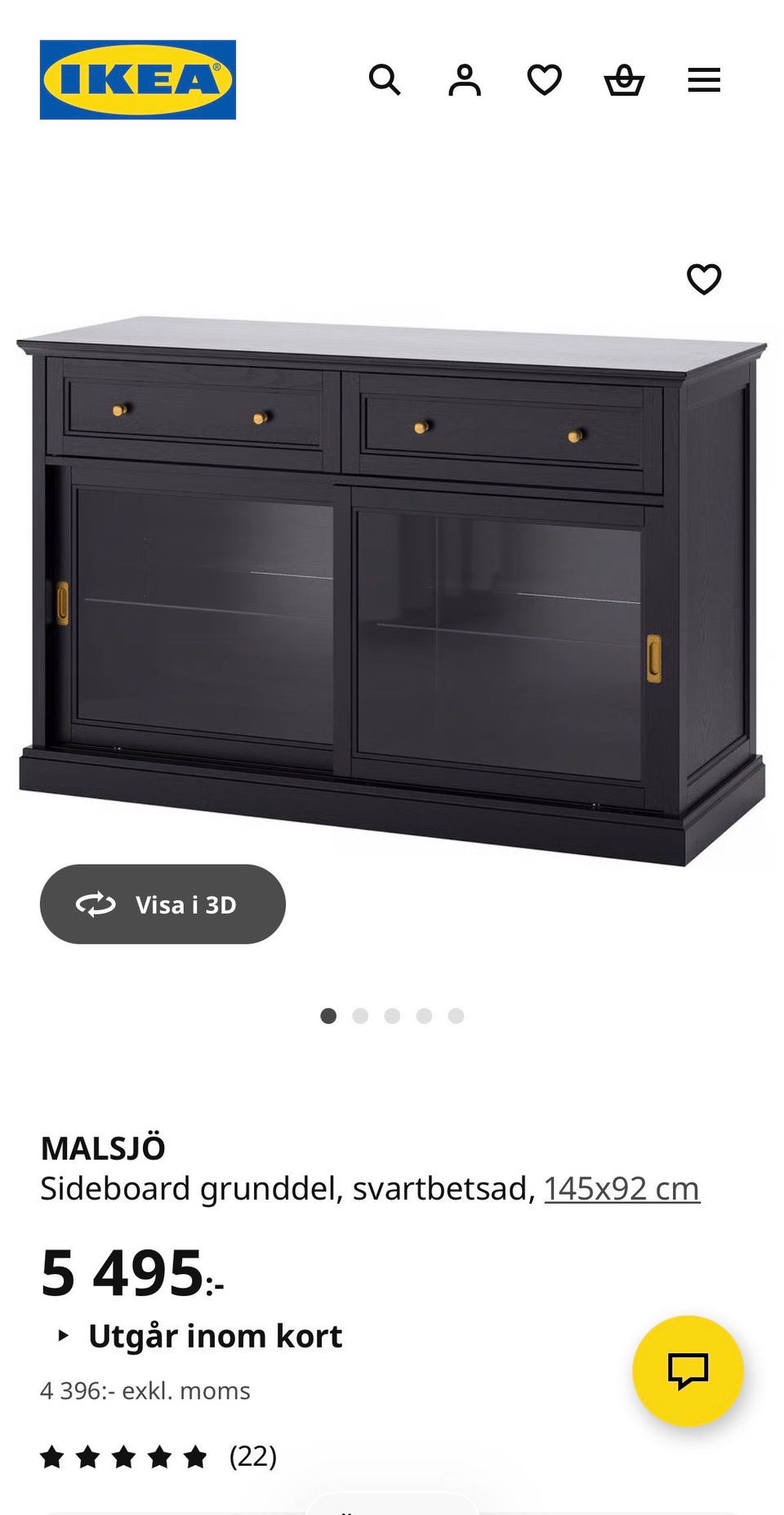Image resolution: width=784 pixels, height=1515 pixels.
Task: Open the shopping basket
Action: pyautogui.click(x=624, y=80)
